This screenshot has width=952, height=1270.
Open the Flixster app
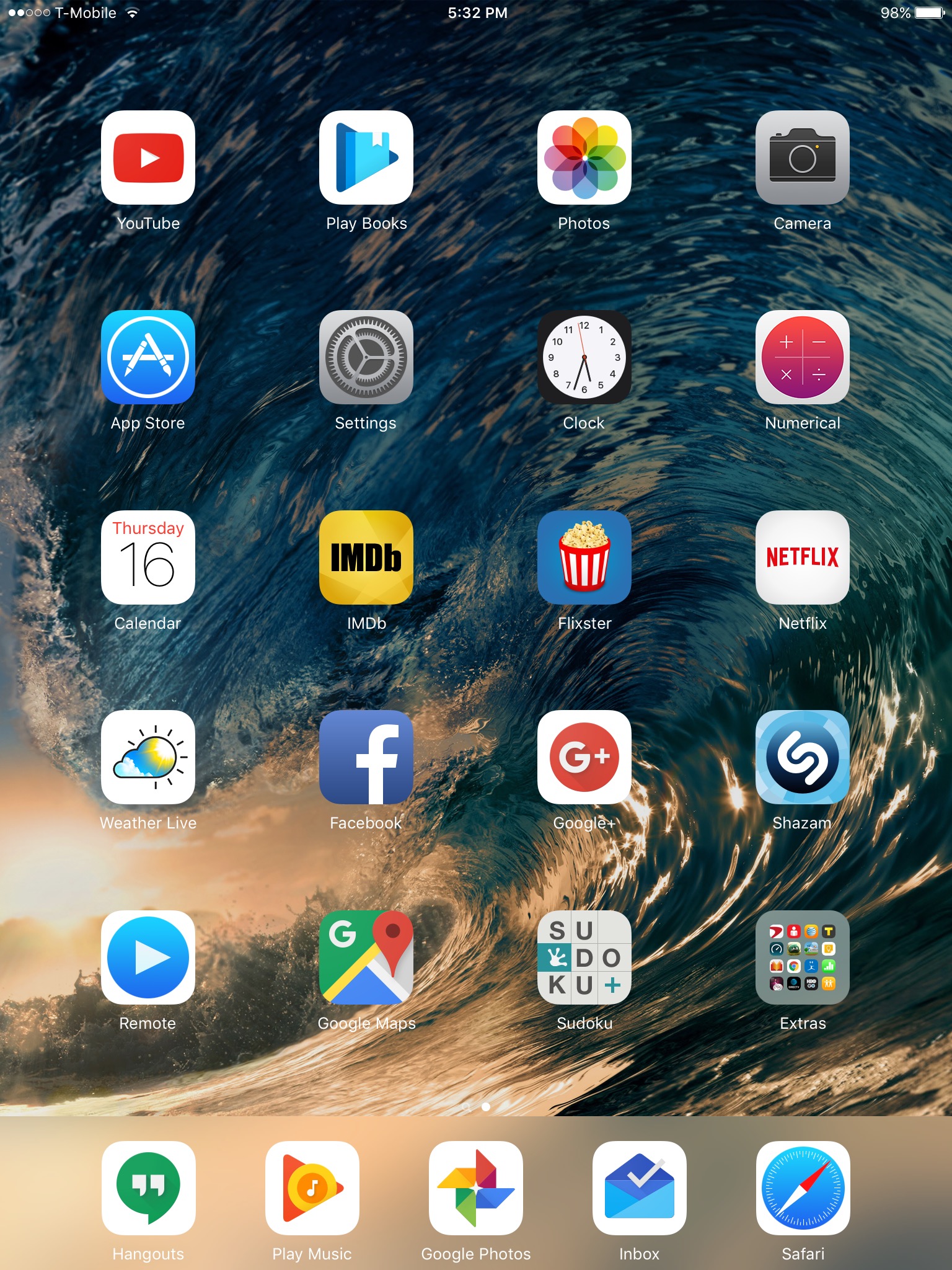pyautogui.click(x=584, y=557)
